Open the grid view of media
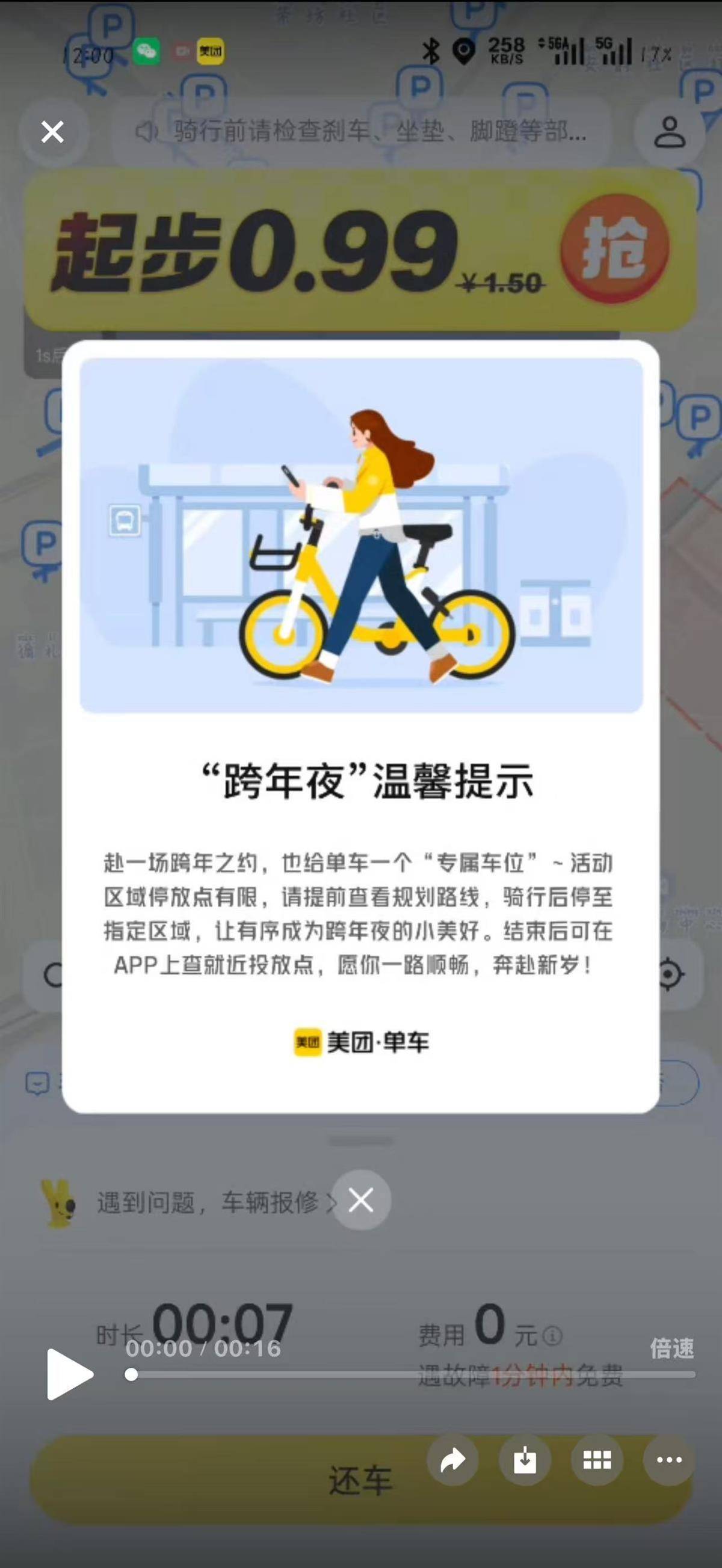722x1568 pixels. click(597, 1460)
